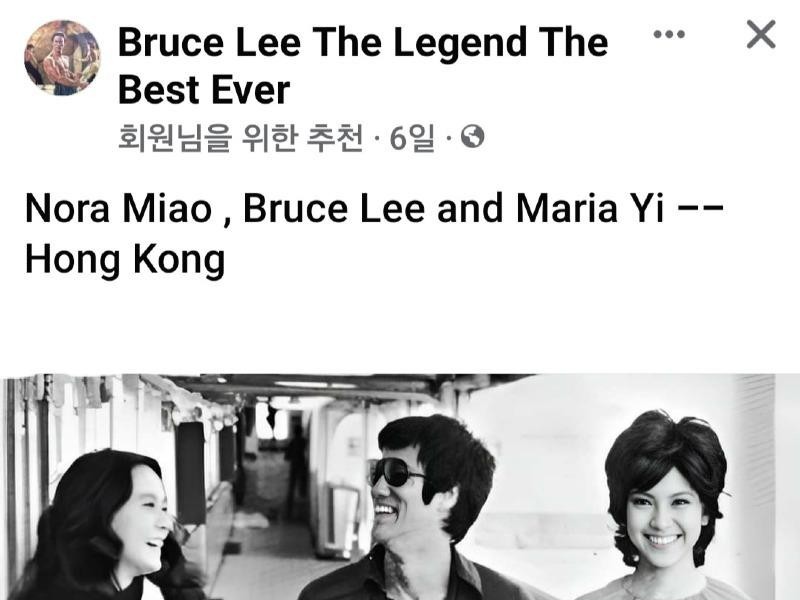Open the Bruce Lee page profile picture
Image resolution: width=800 pixels, height=600 pixels.
[x=62, y=58]
